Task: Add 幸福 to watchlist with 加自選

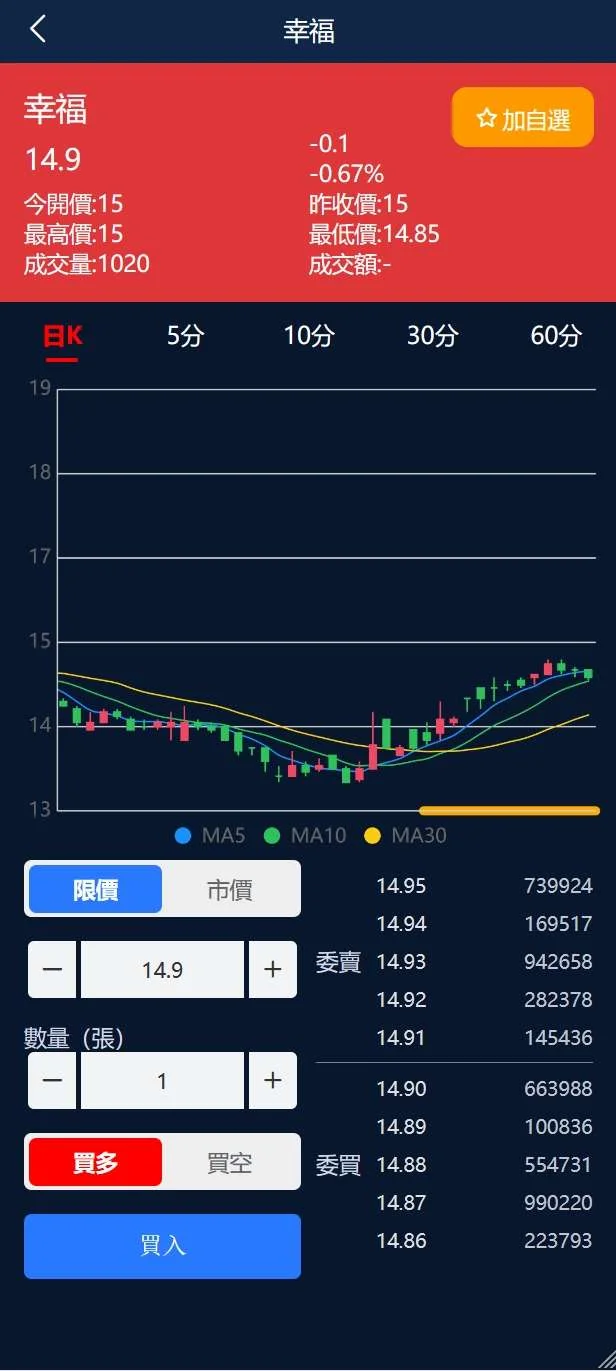Action: pos(523,119)
